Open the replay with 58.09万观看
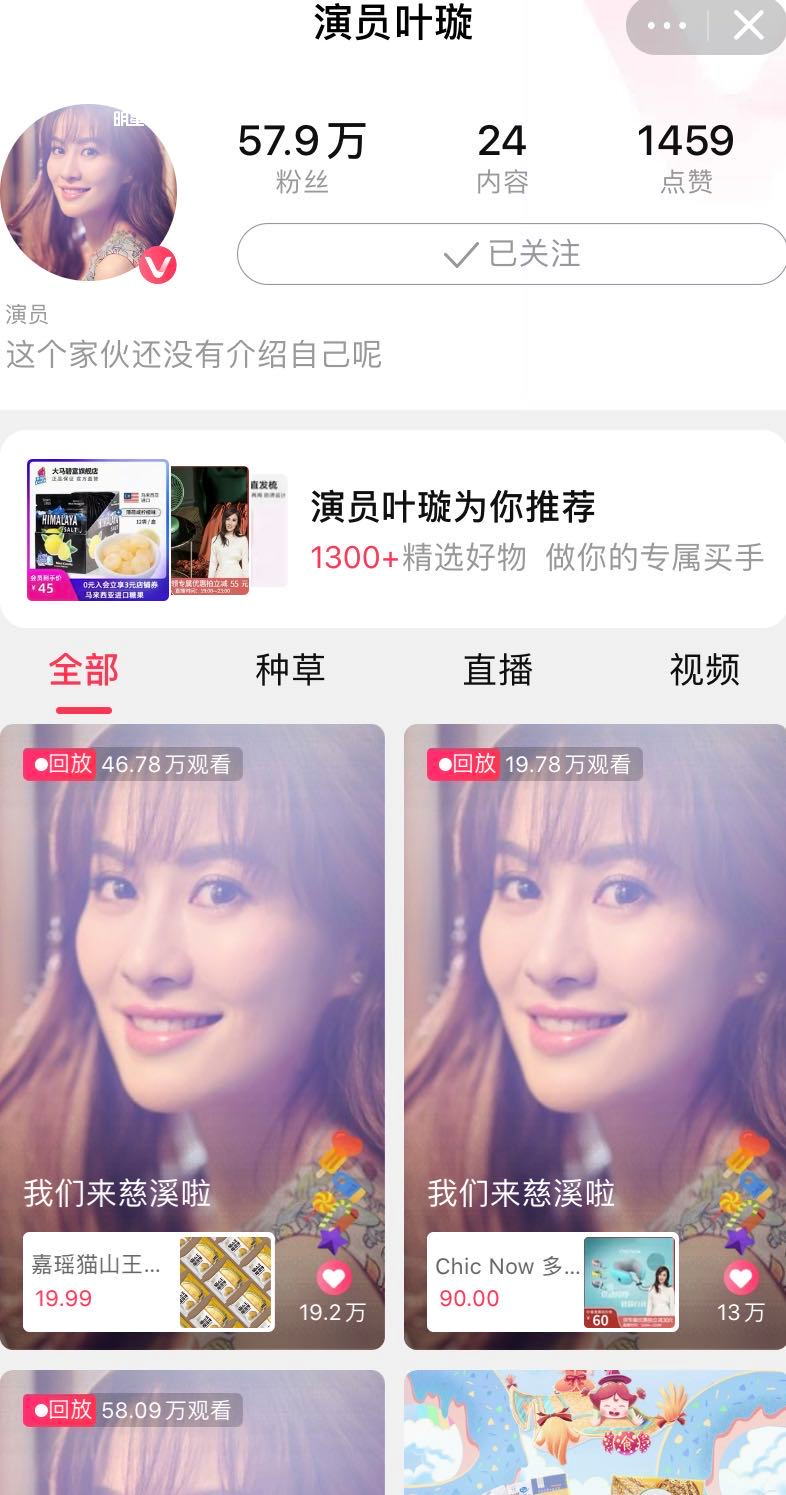The width and height of the screenshot is (786, 1495). (192, 1440)
